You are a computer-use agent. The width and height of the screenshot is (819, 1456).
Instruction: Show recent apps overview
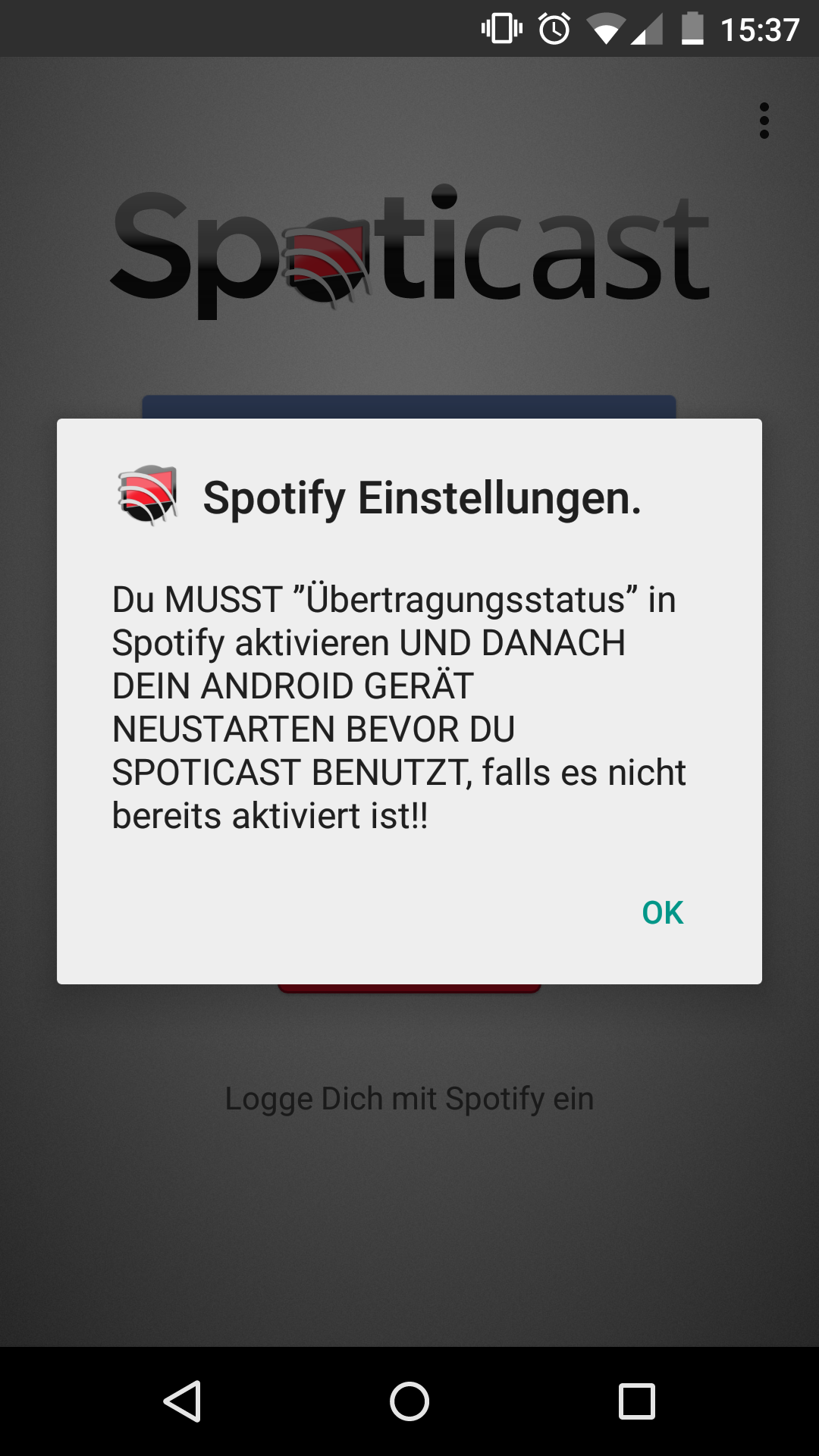(x=636, y=1401)
